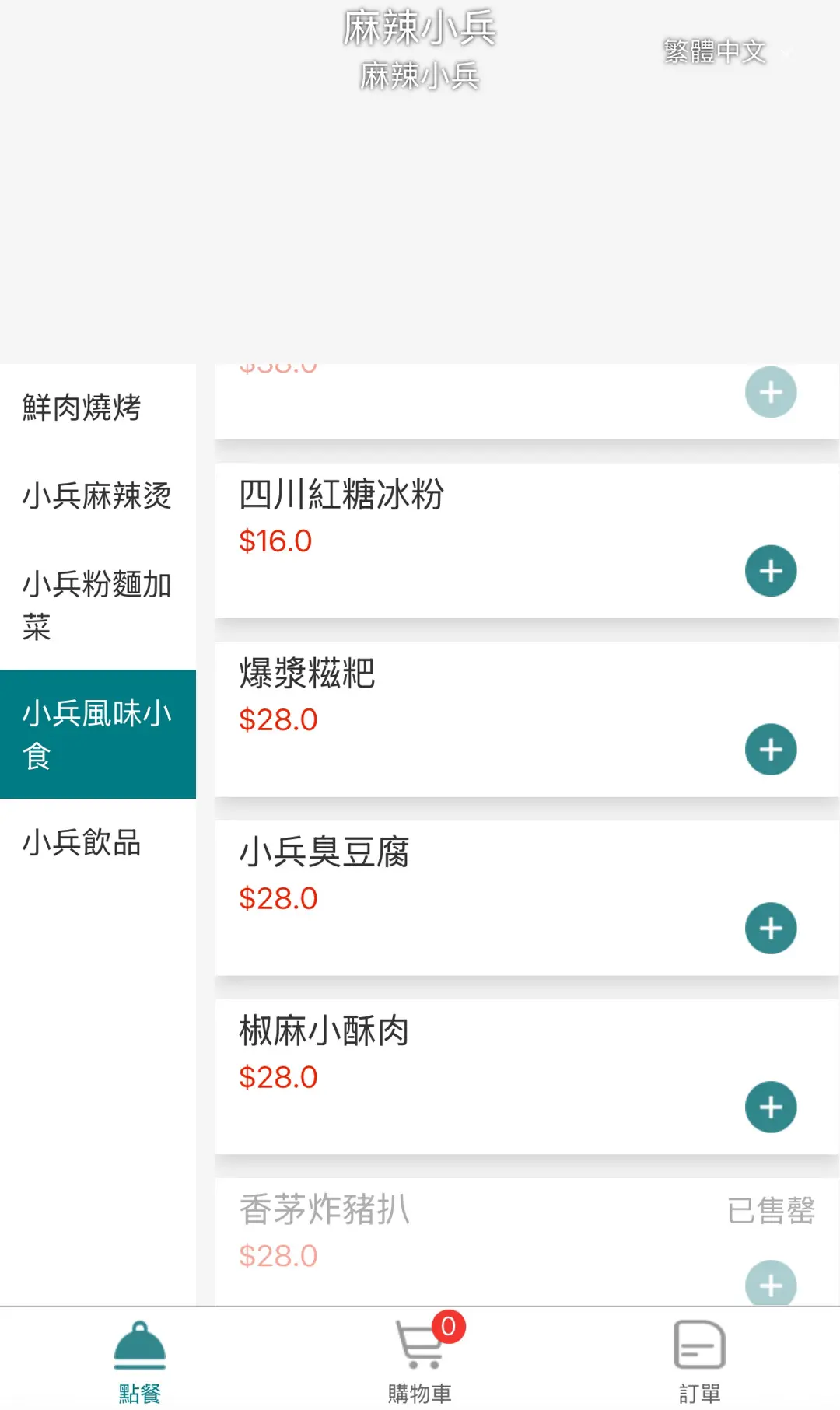
Task: Select the 鮮肉燒烤 category
Action: [82, 408]
